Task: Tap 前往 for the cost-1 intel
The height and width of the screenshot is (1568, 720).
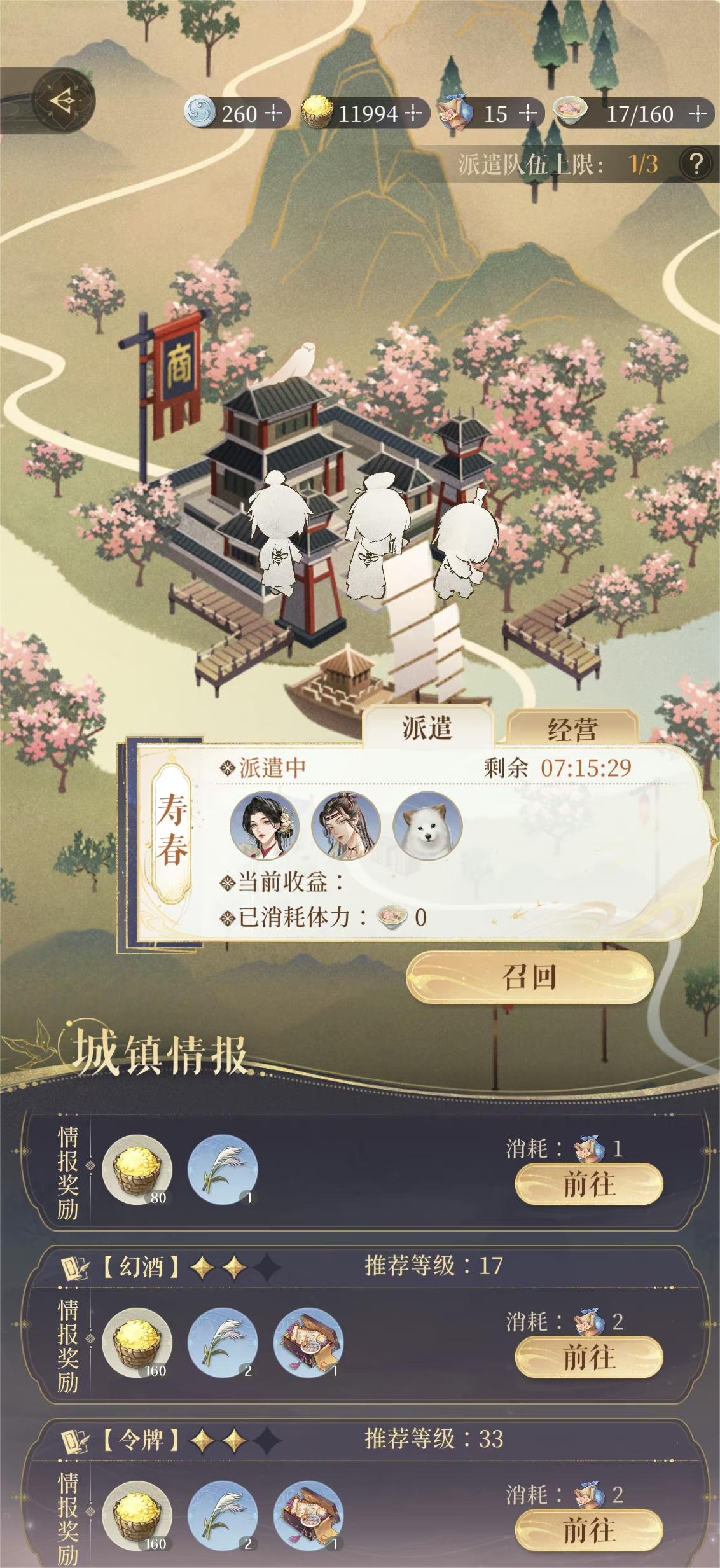Action: coord(588,1184)
